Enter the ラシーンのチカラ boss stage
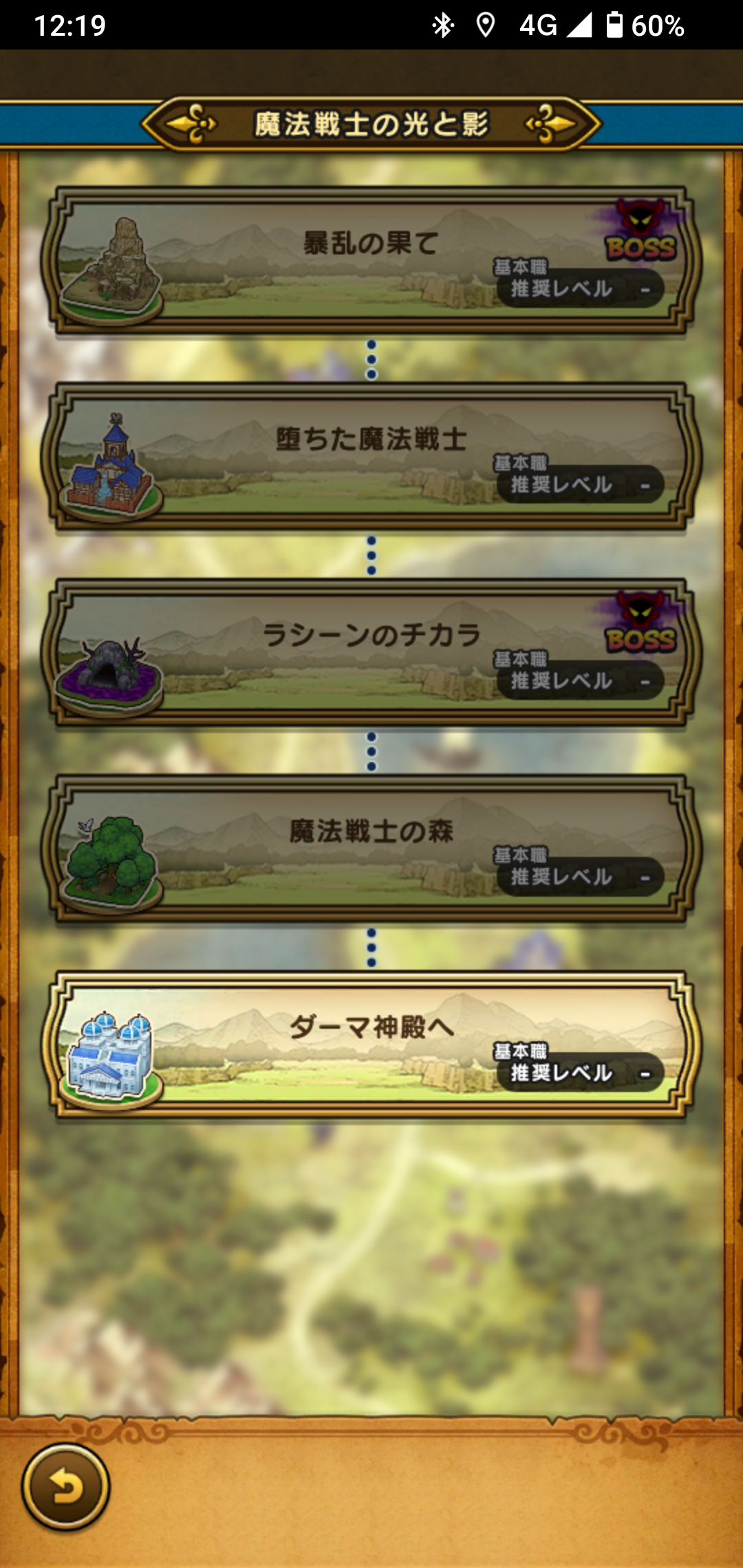The image size is (743, 1568). pyautogui.click(x=371, y=652)
